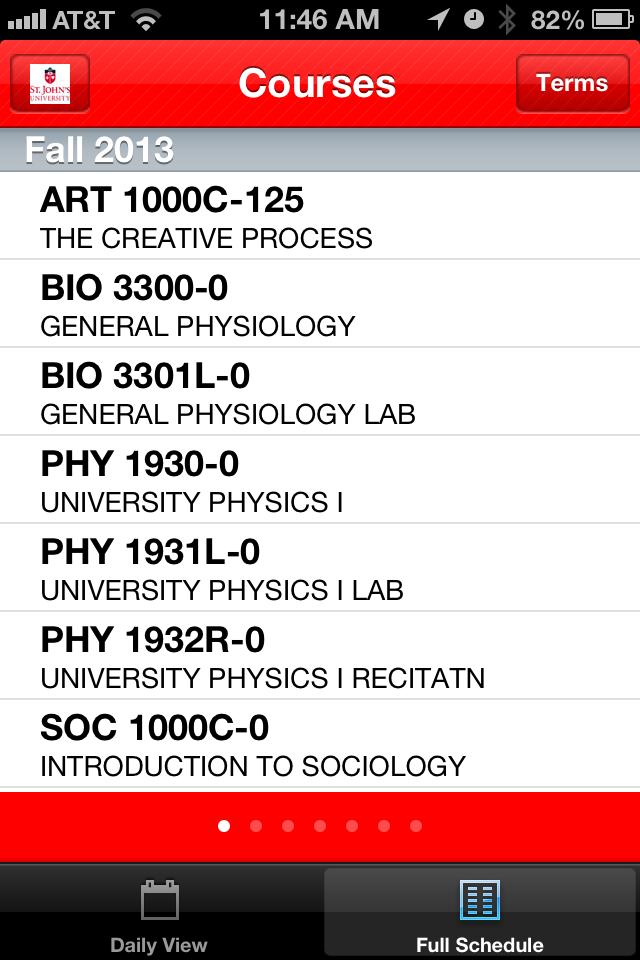The height and width of the screenshot is (960, 640).
Task: Tap the St. John's University logo button
Action: pos(50,84)
